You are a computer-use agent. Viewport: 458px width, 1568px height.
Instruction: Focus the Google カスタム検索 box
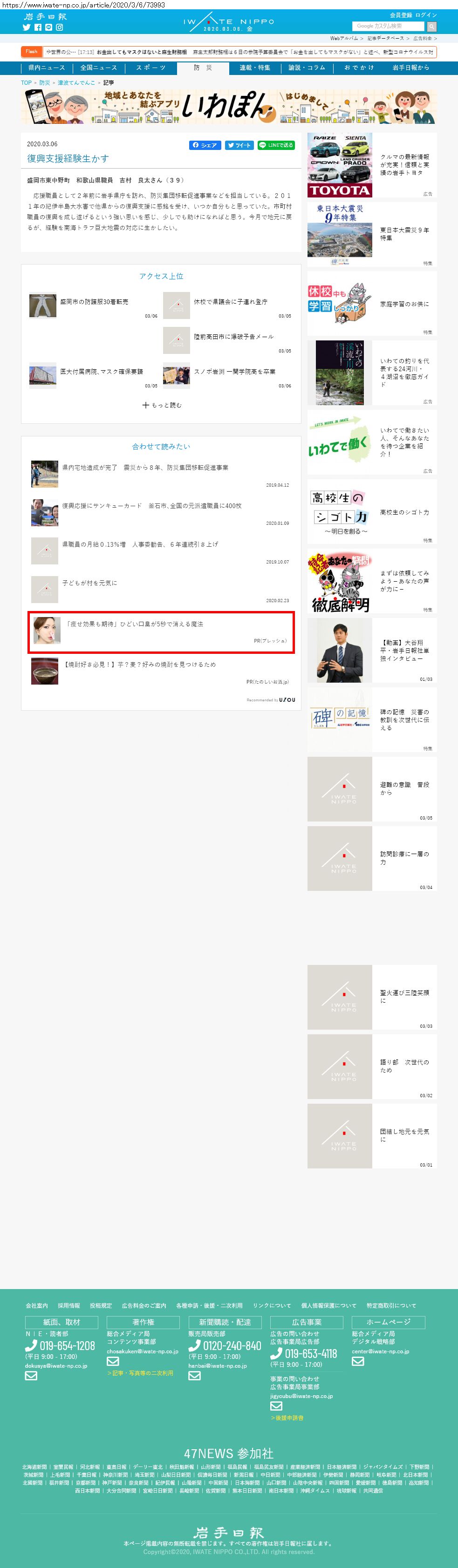(x=387, y=26)
